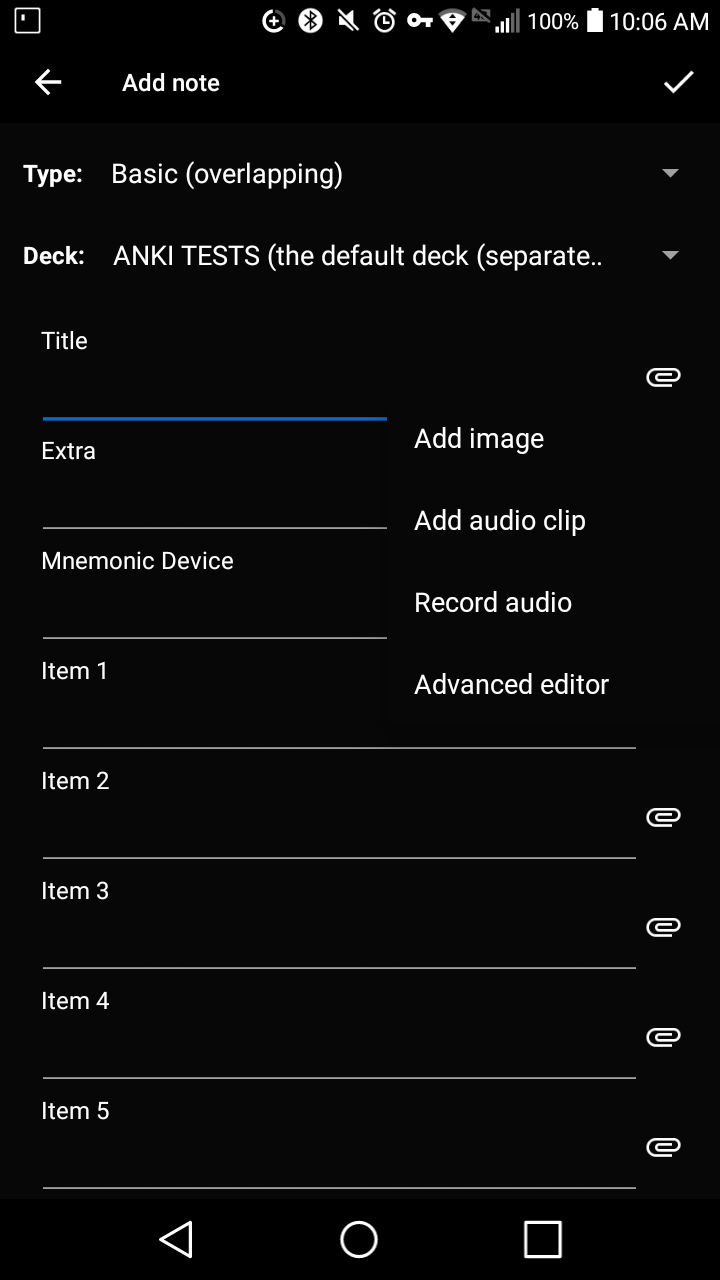Tap the Recents square in navigation bar
Screen dimensions: 720x1280
[541, 1239]
